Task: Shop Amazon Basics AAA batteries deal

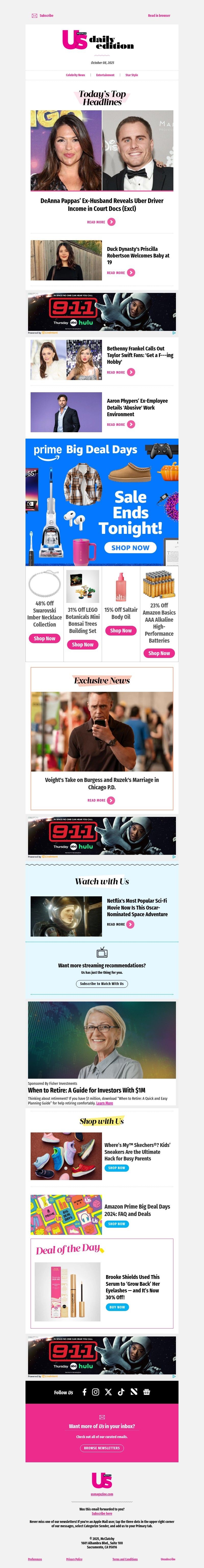Action: click(159, 653)
